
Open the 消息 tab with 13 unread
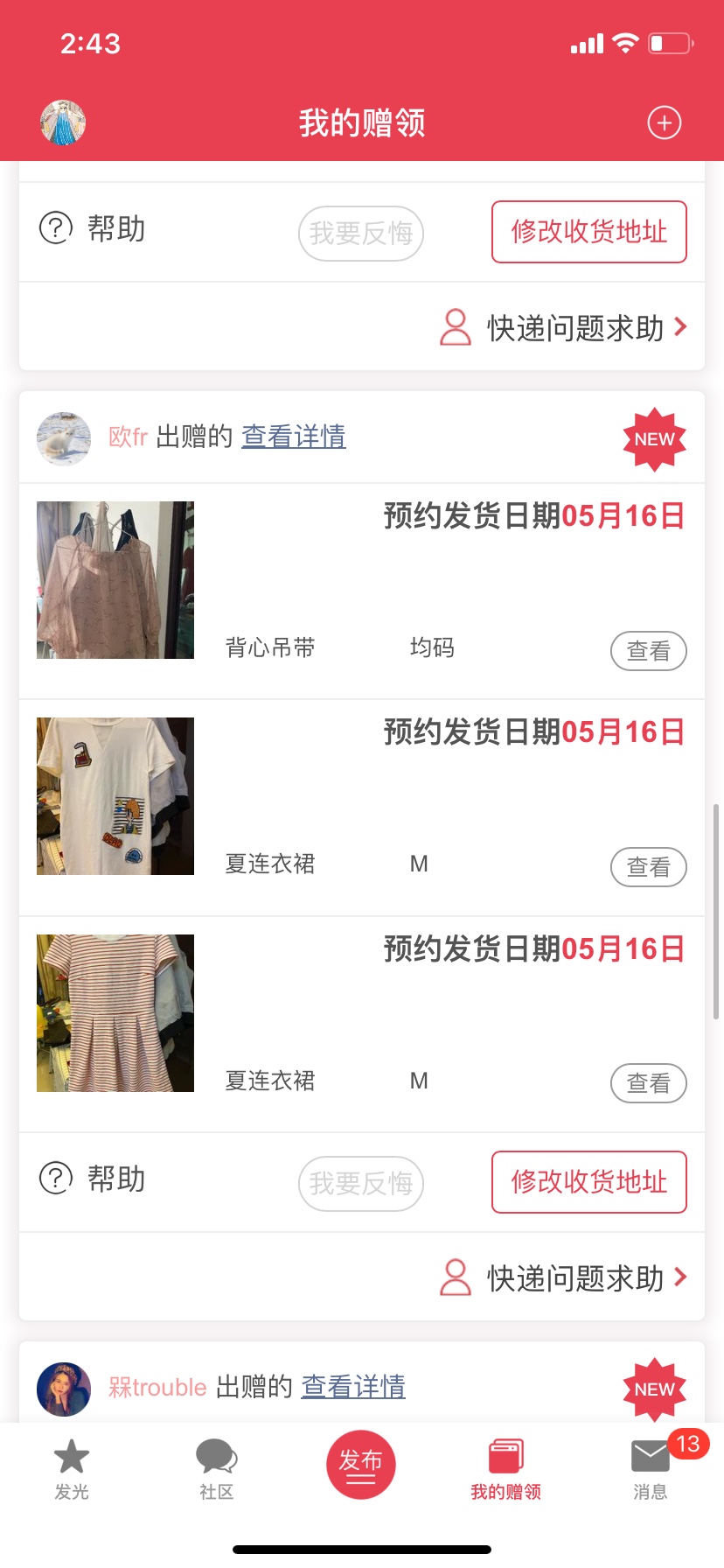click(x=651, y=1466)
